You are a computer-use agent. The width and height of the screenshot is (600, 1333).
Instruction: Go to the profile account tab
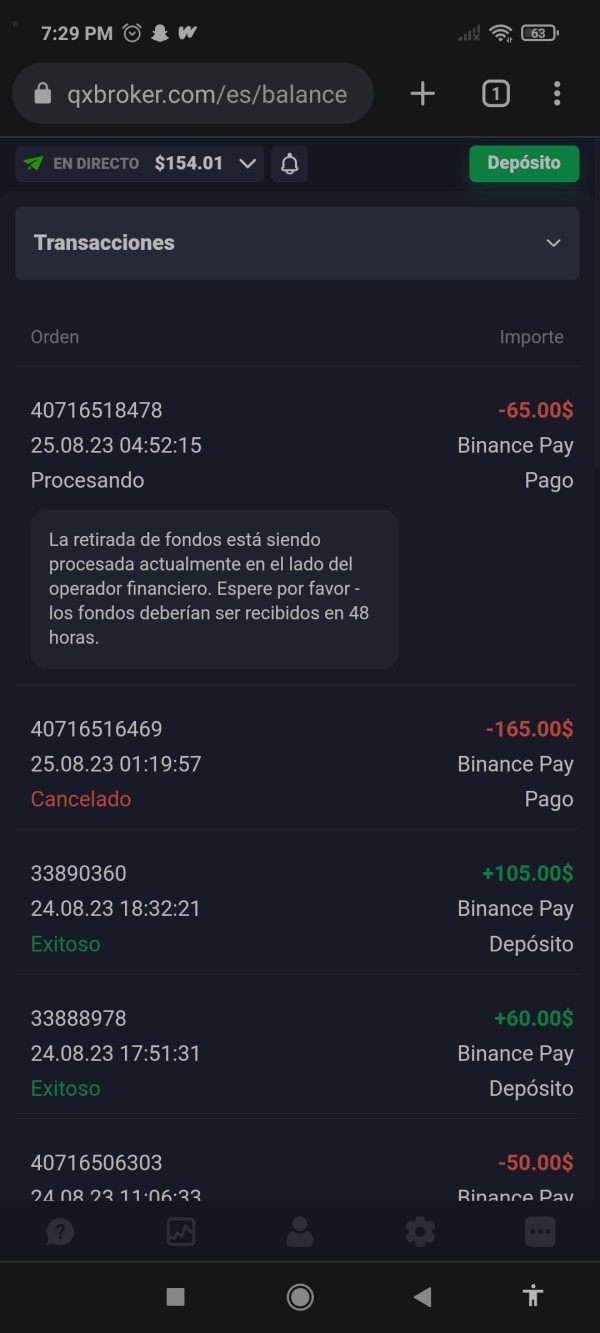tap(300, 1232)
